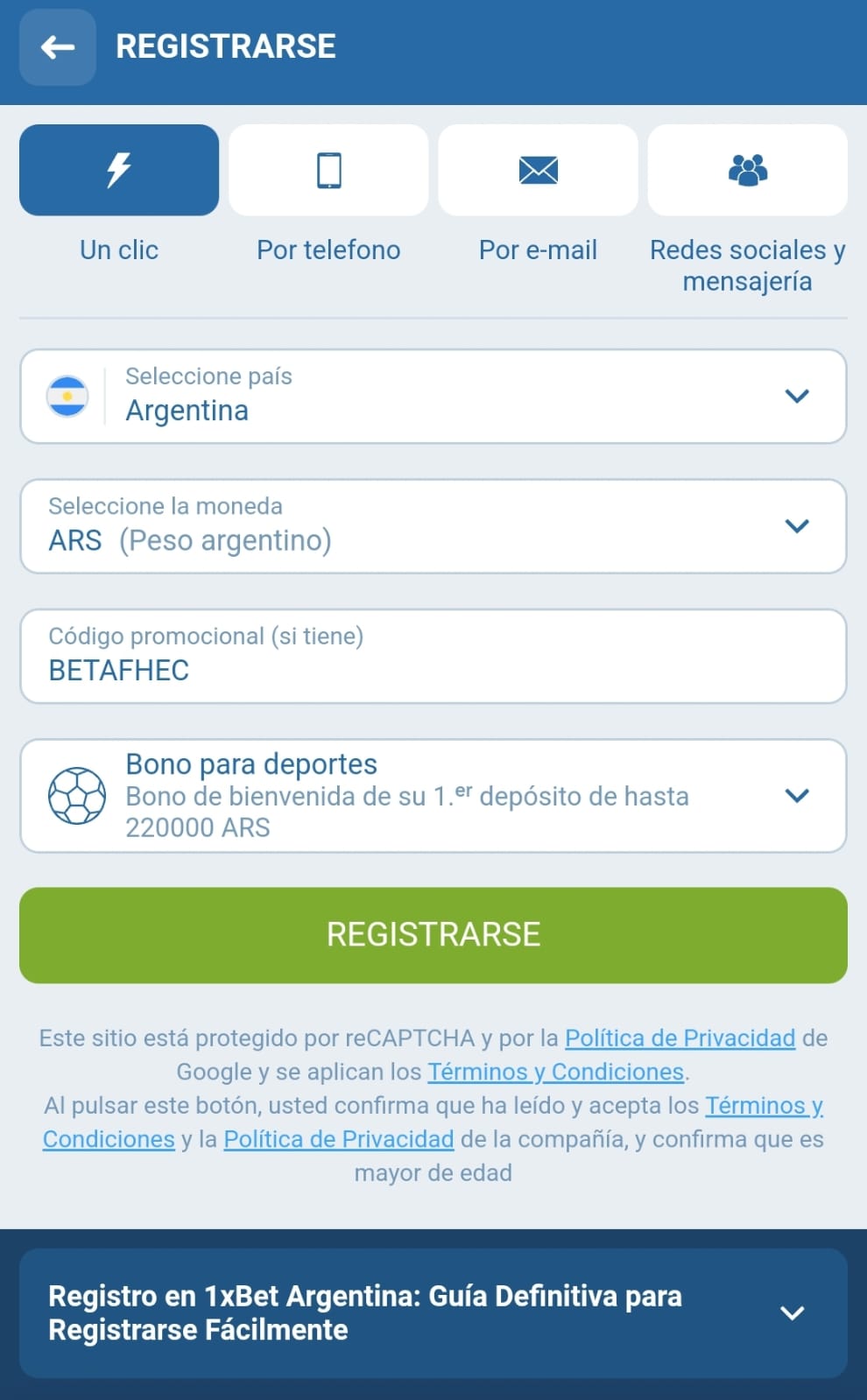Switch to the 'Redes sociales y mensajería' tab
This screenshot has width=867, height=1400.
(747, 210)
